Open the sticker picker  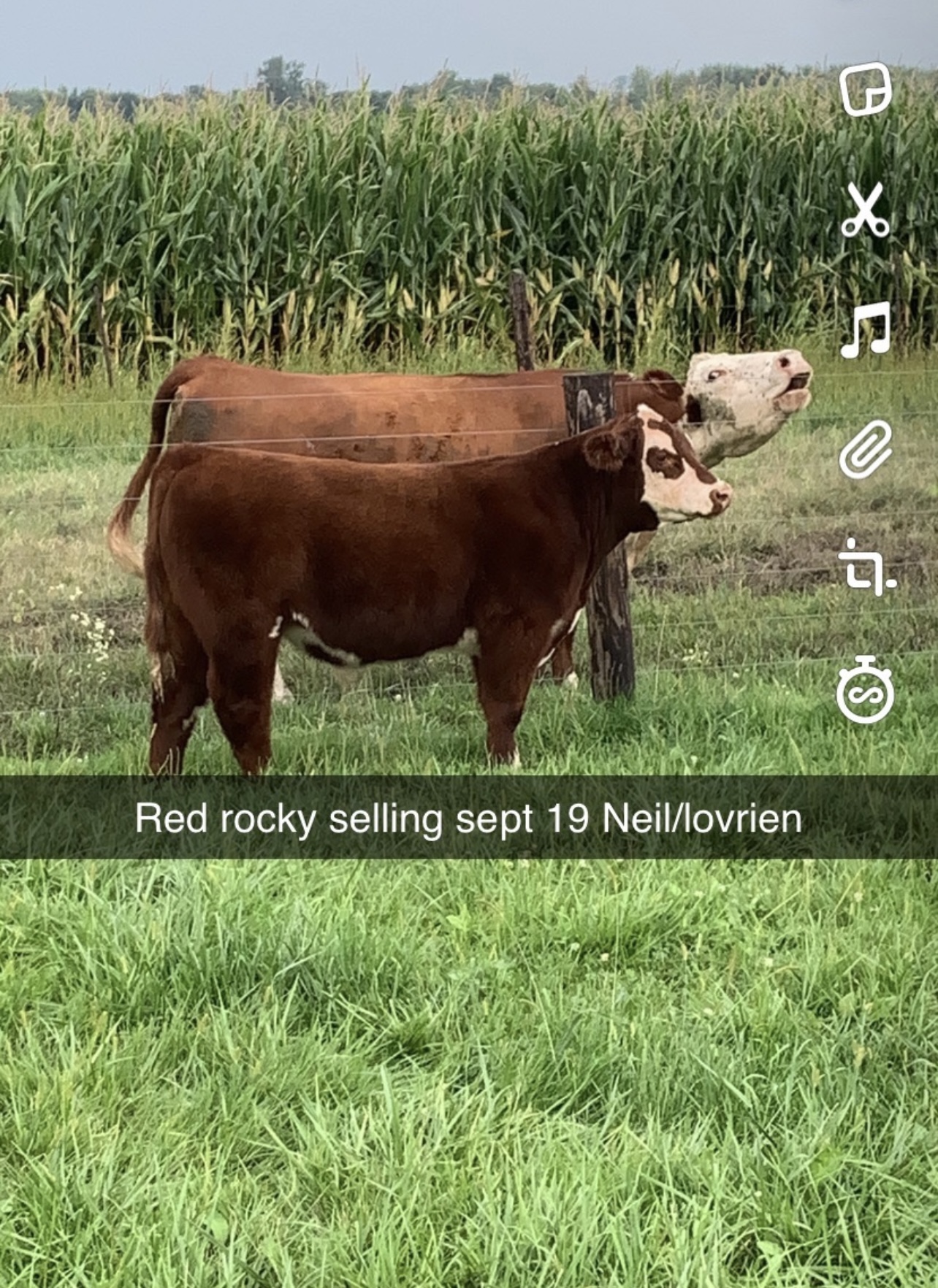coord(865,90)
